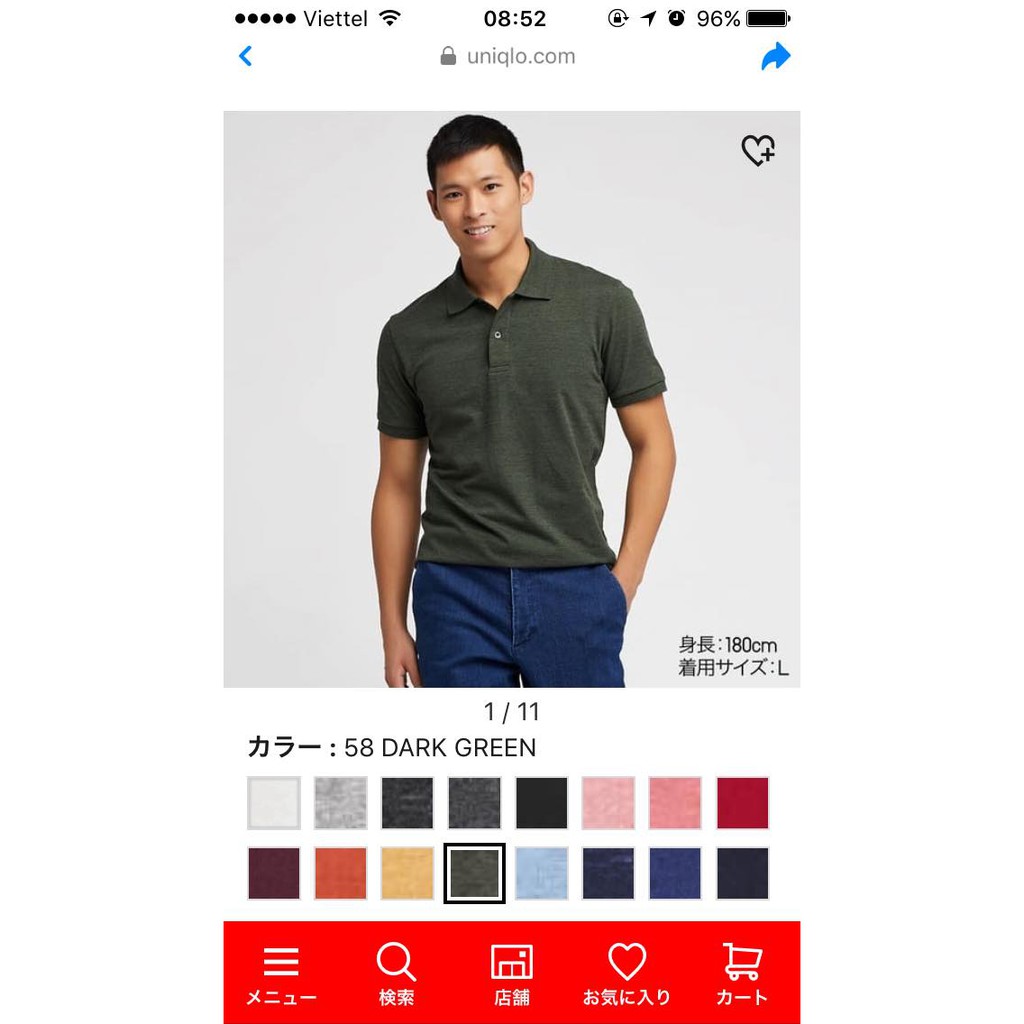The image size is (1024, 1024).
Task: Pick the light pink color swatch
Action: [608, 803]
